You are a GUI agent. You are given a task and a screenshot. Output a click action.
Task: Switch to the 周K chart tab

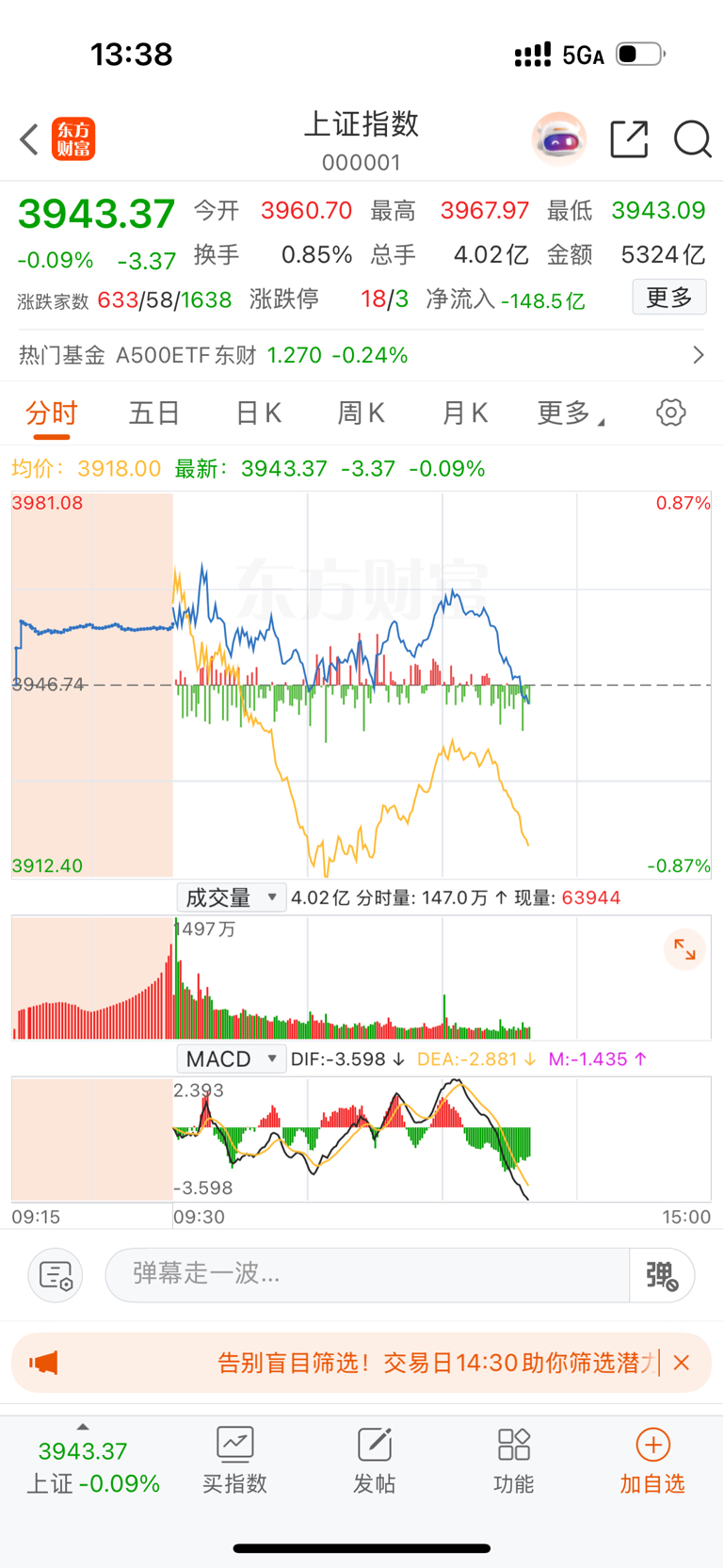coord(362,412)
